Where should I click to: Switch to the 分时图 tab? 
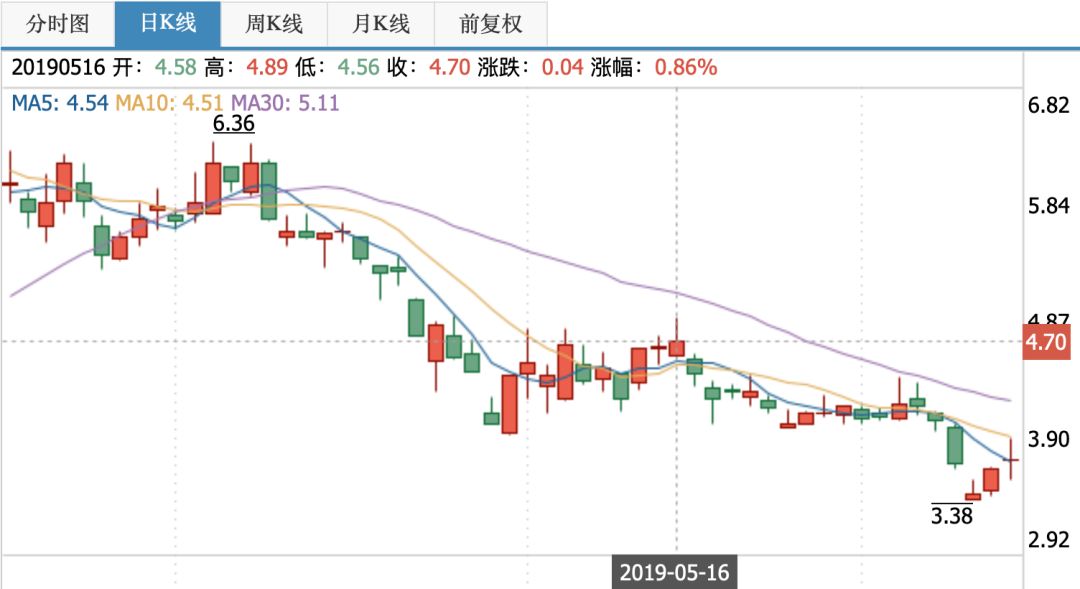tap(57, 24)
